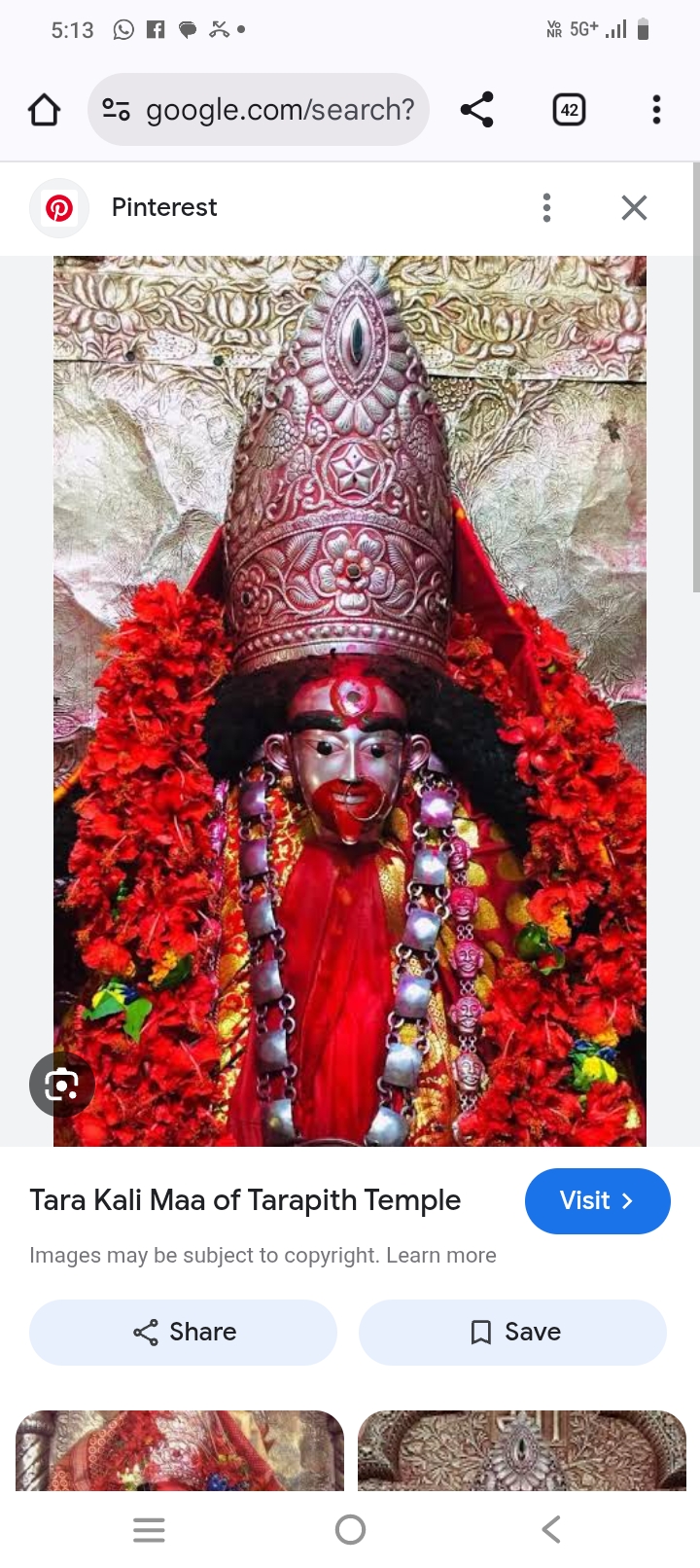This screenshot has height=1568, width=700.
Task: Search this image with Google Lens
Action: [61, 1084]
